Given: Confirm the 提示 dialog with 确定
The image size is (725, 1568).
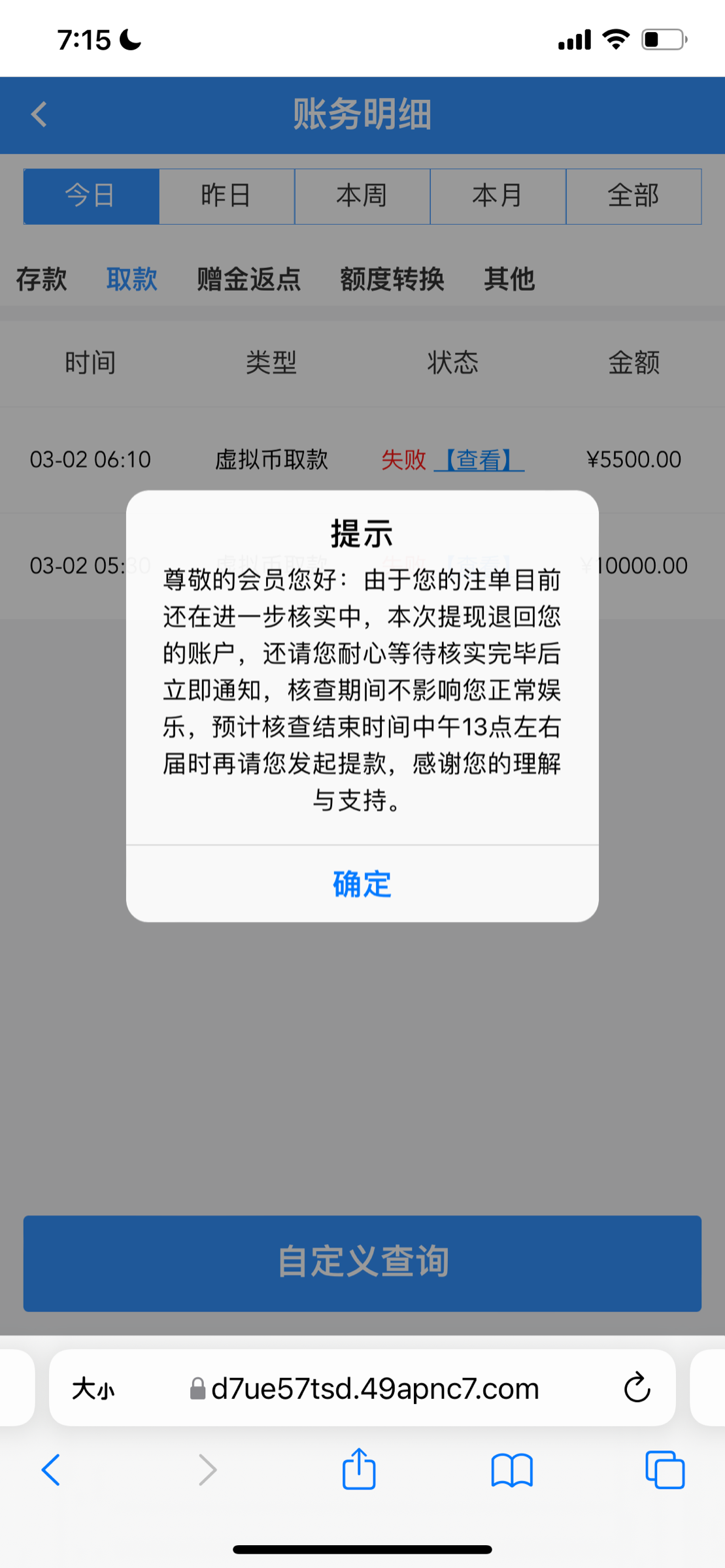Looking at the screenshot, I should 362,884.
